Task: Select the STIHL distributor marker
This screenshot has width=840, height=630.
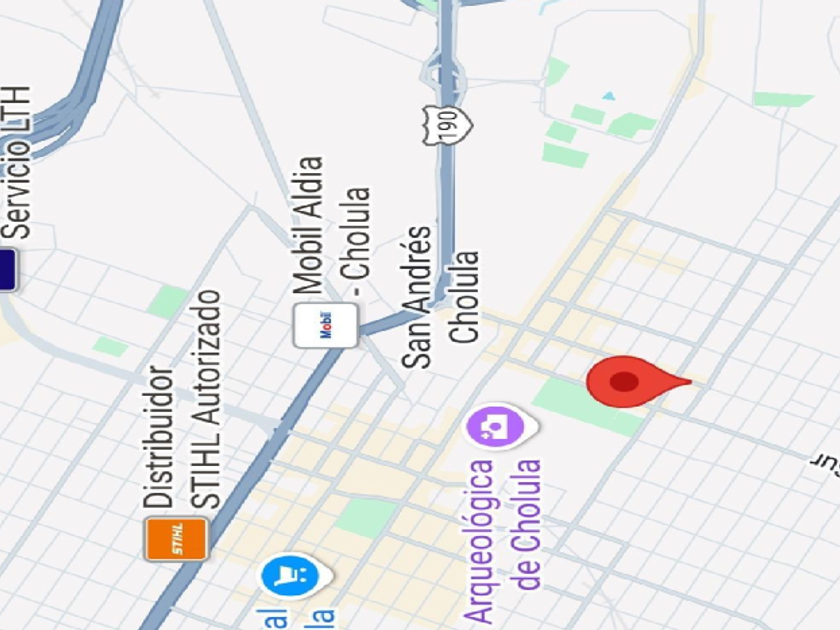Action: click(177, 538)
